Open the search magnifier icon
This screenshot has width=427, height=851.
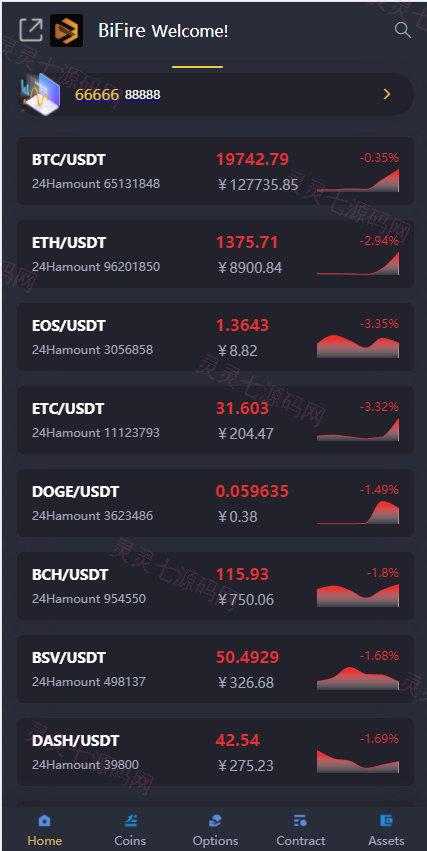coord(403,30)
